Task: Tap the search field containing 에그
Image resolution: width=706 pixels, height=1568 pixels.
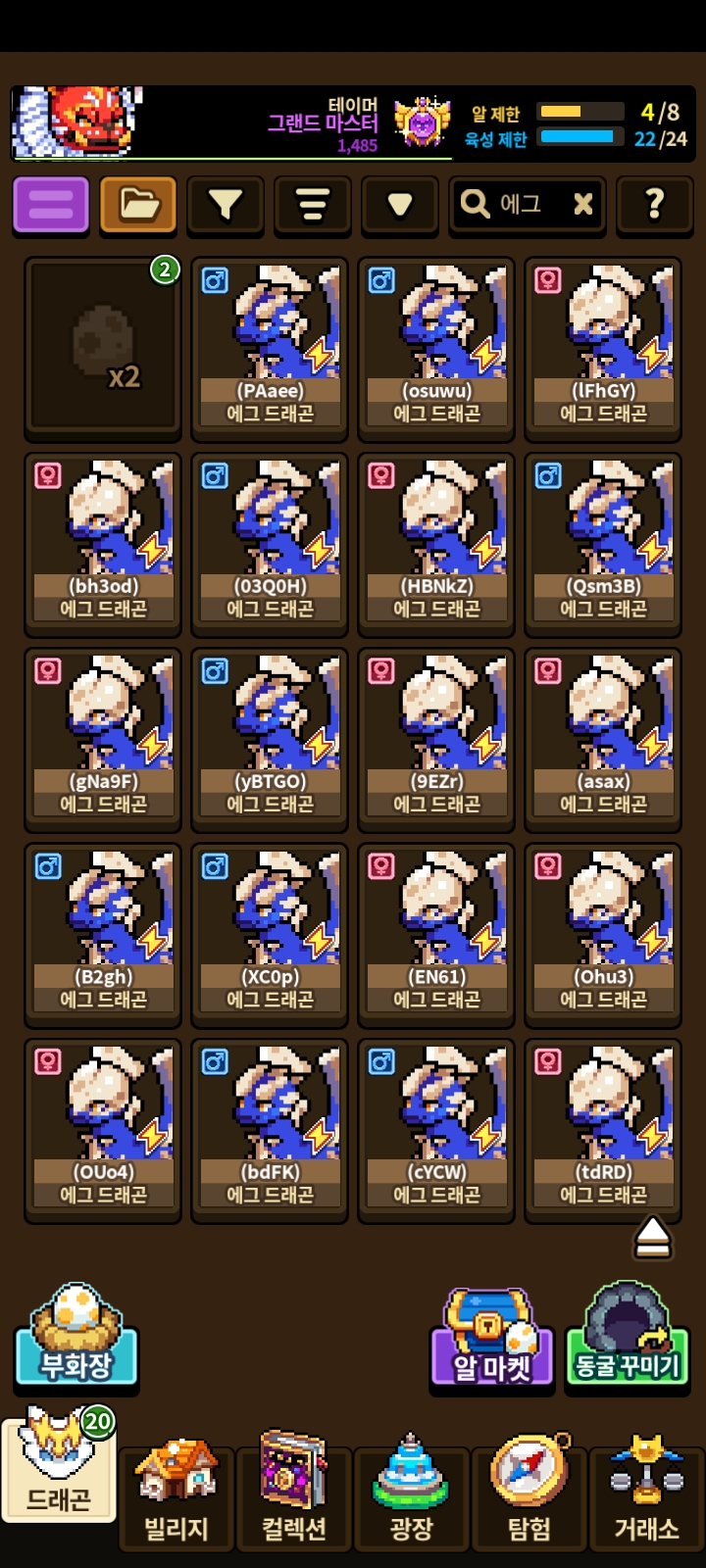Action: (515, 205)
